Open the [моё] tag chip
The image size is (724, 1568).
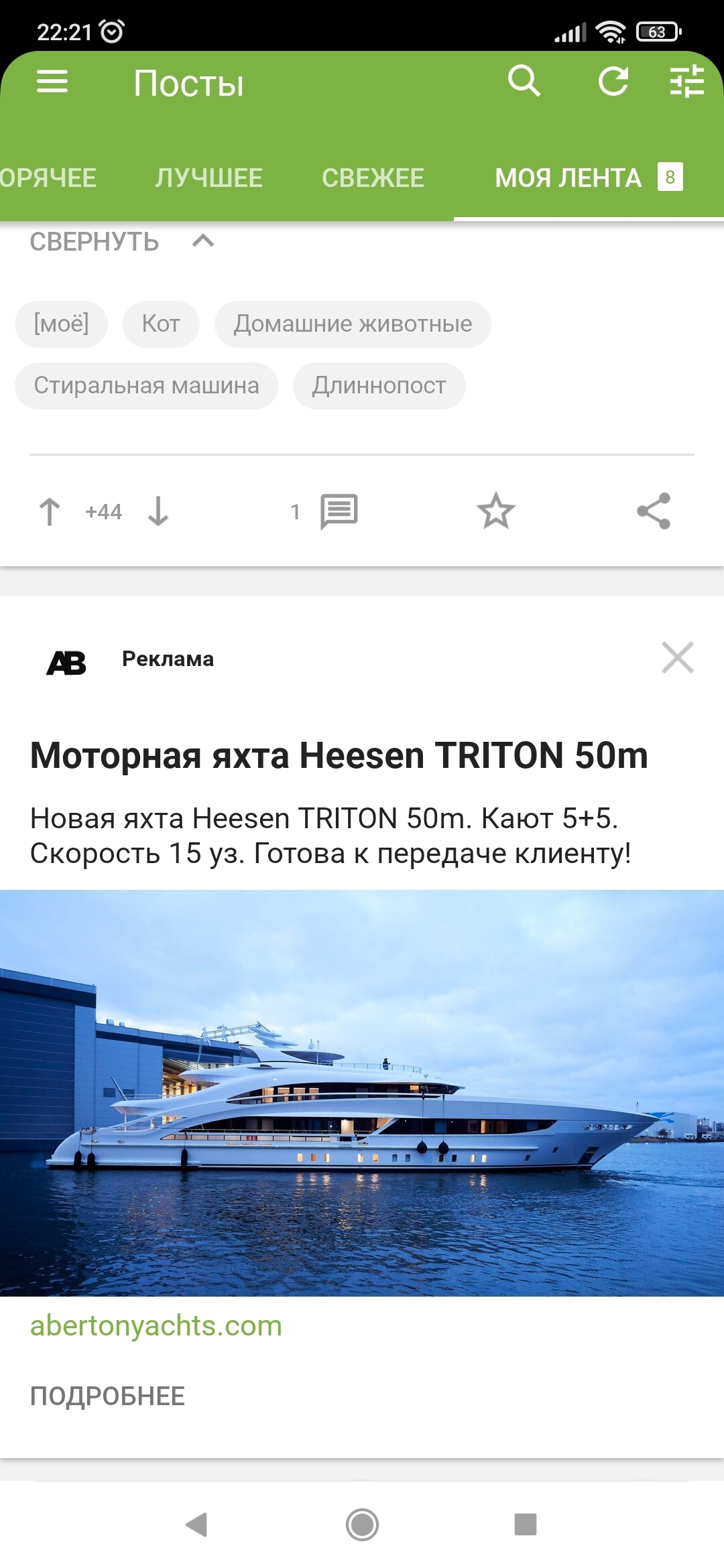click(62, 324)
